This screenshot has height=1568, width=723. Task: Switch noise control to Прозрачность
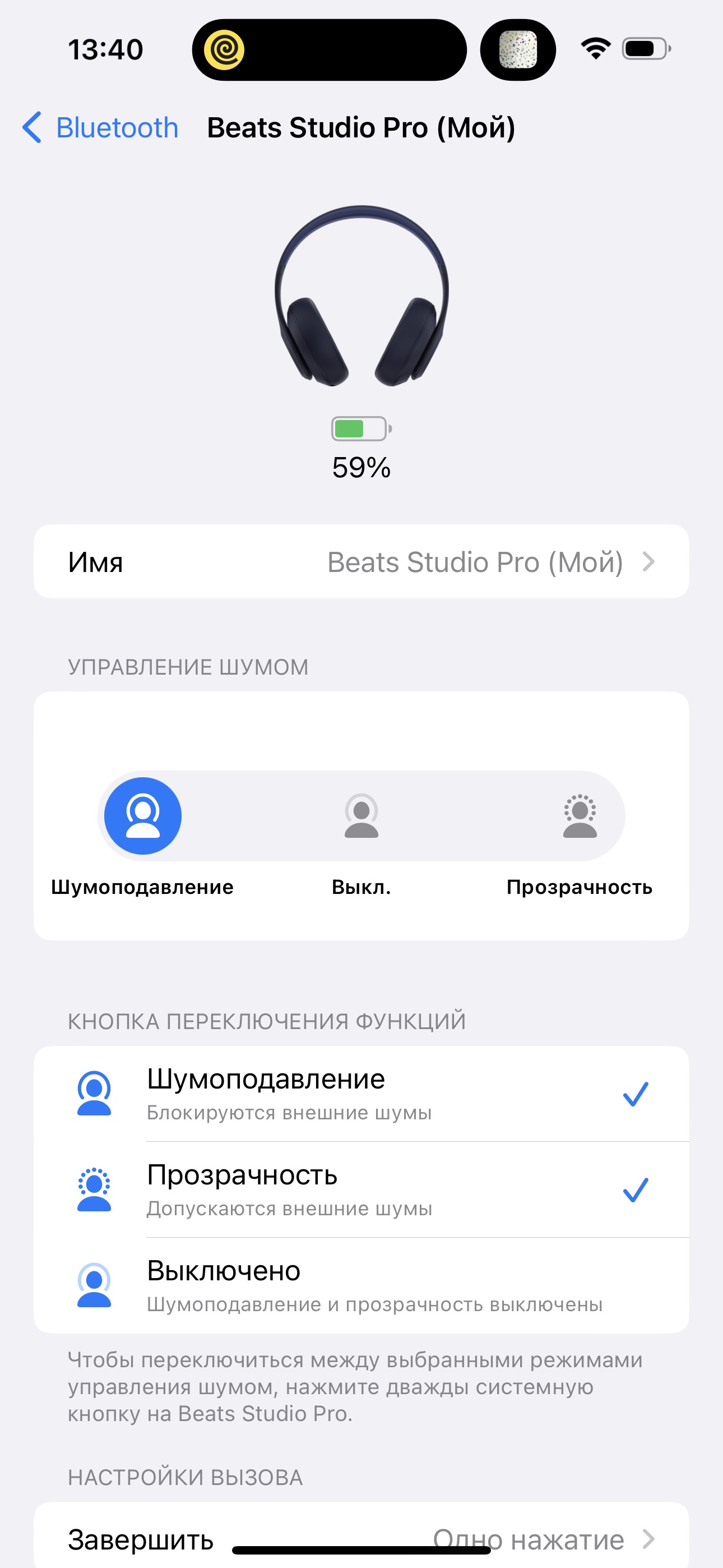(580, 817)
